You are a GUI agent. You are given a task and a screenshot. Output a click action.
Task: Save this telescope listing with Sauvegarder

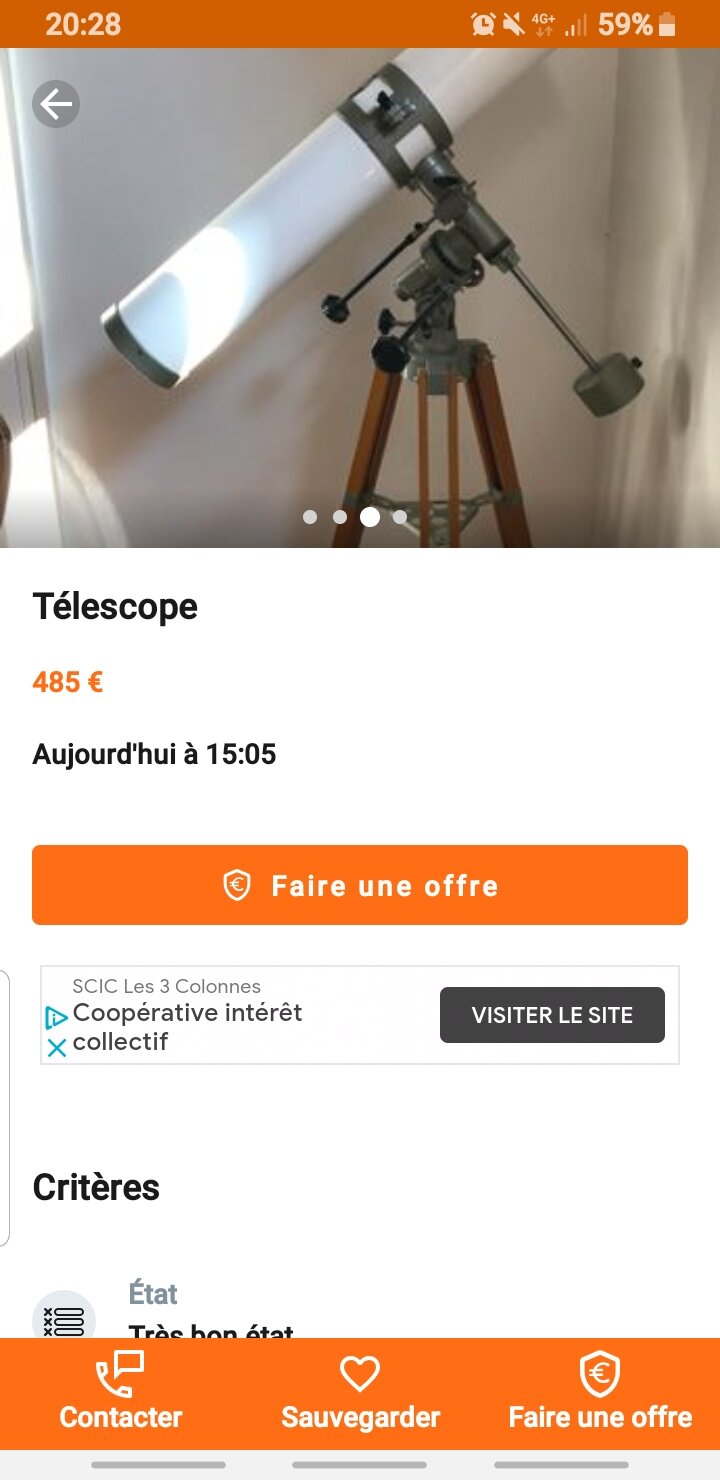tap(360, 1394)
